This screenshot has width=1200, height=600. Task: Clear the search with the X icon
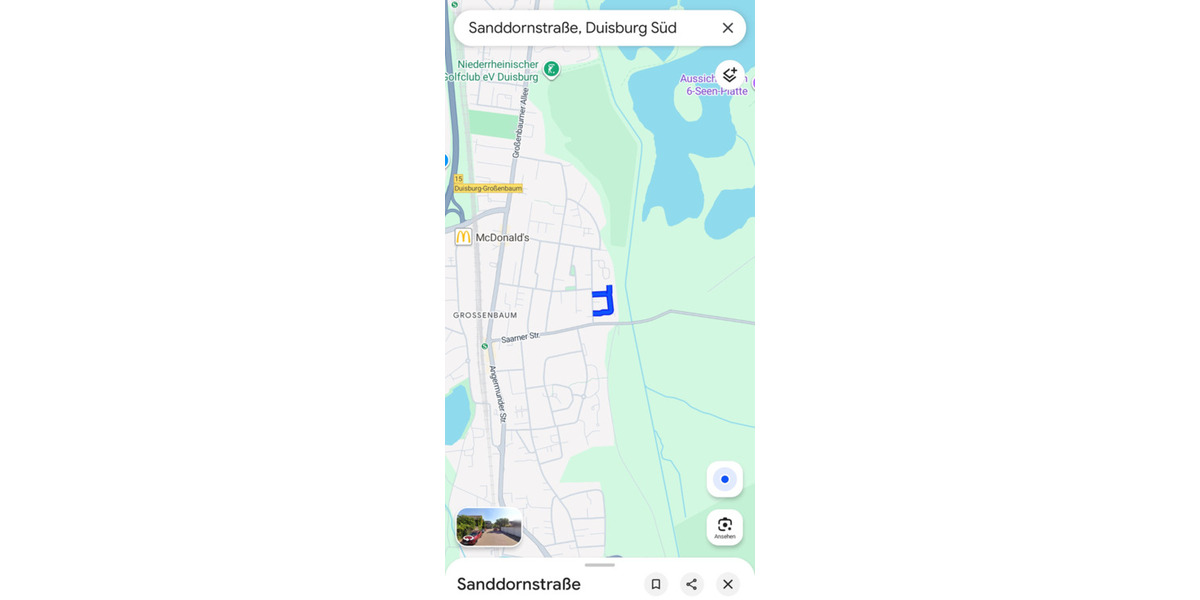(x=728, y=28)
